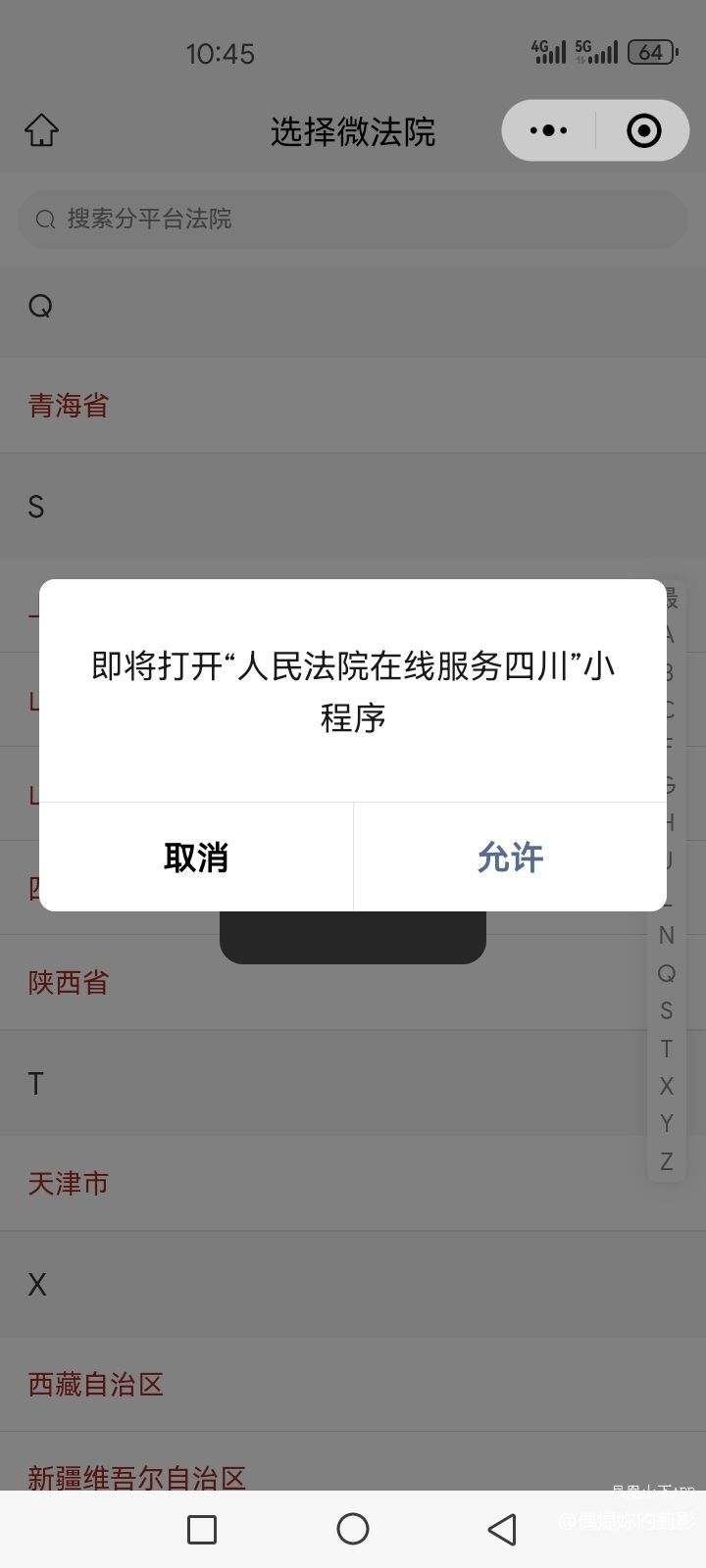Jump to letter Z in the index
The image size is (706, 1568).
667,1161
